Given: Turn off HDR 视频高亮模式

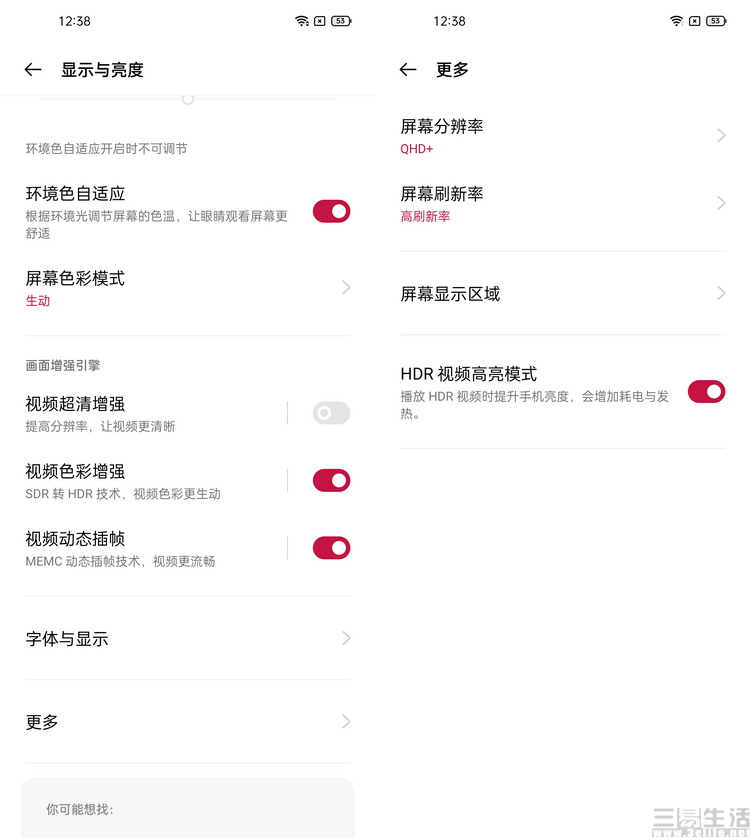Looking at the screenshot, I should click(706, 392).
